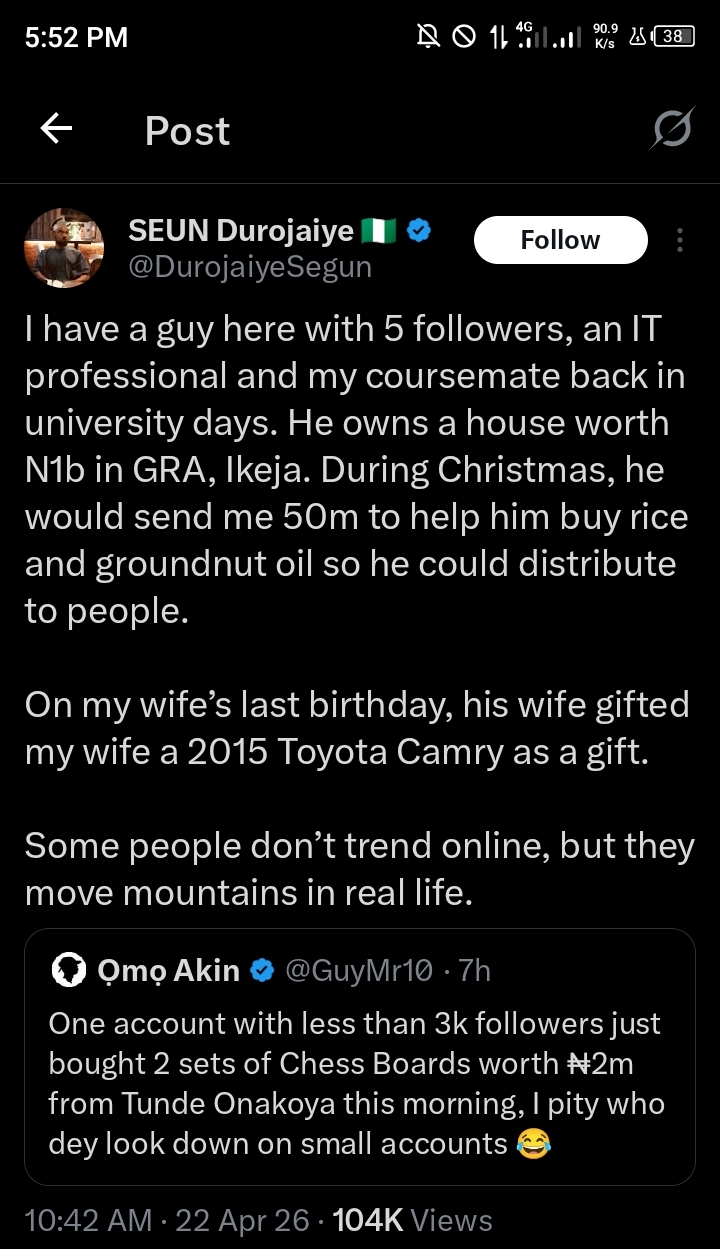Open the Grok icon in the header
This screenshot has width=720, height=1249.
pos(672,130)
